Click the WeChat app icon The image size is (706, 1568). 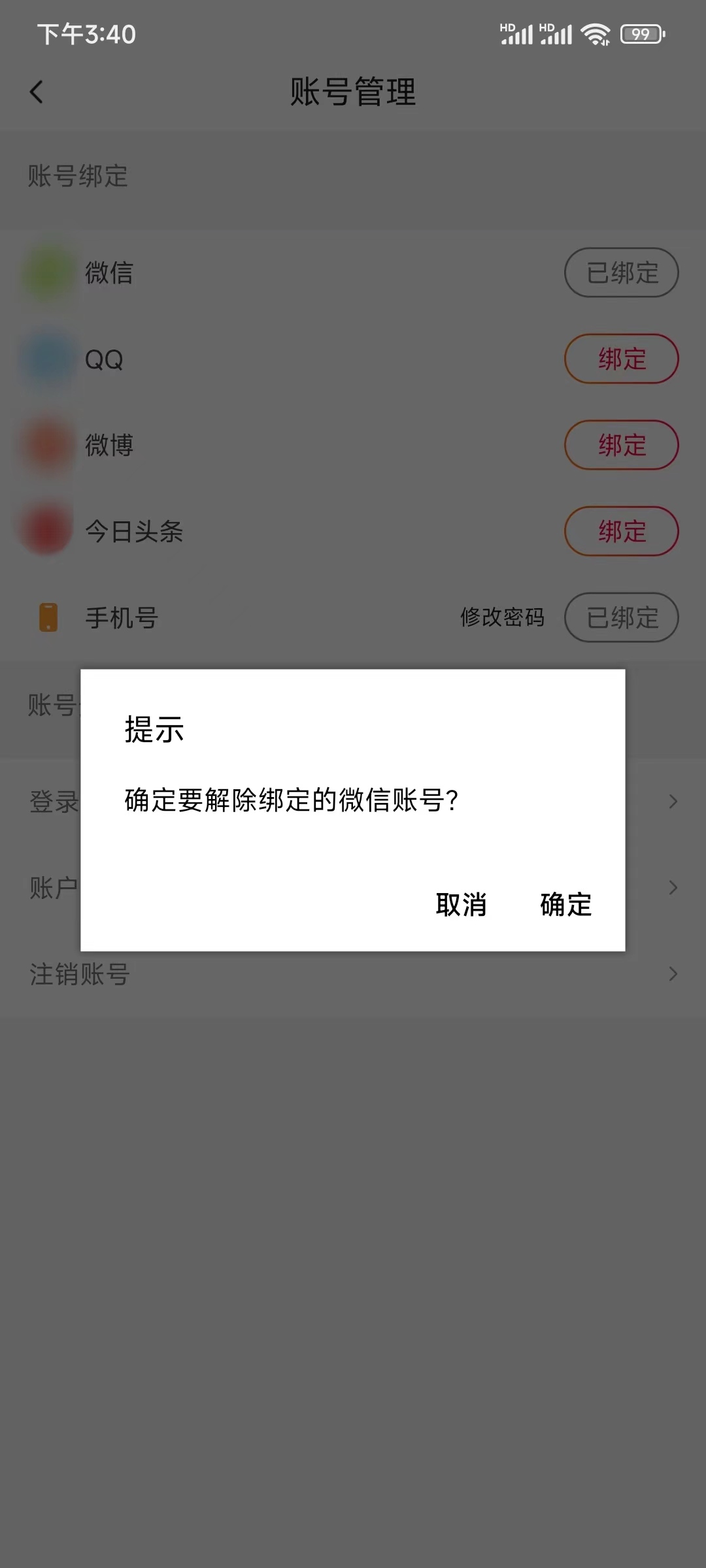point(44,274)
